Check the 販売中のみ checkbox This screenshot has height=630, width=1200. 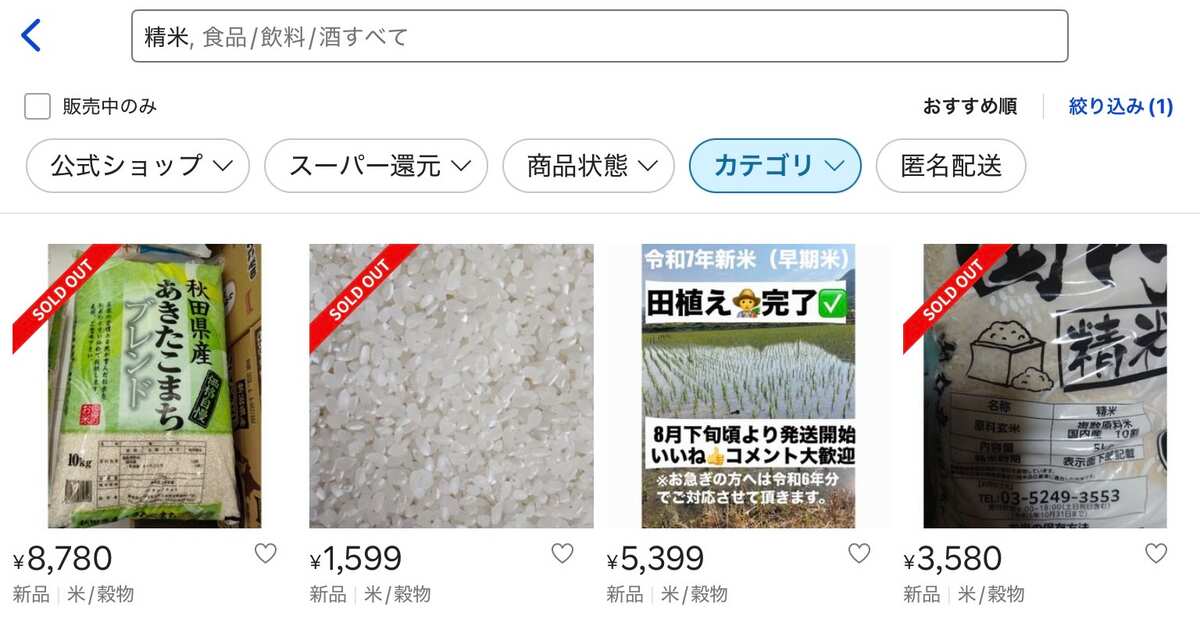coord(38,107)
